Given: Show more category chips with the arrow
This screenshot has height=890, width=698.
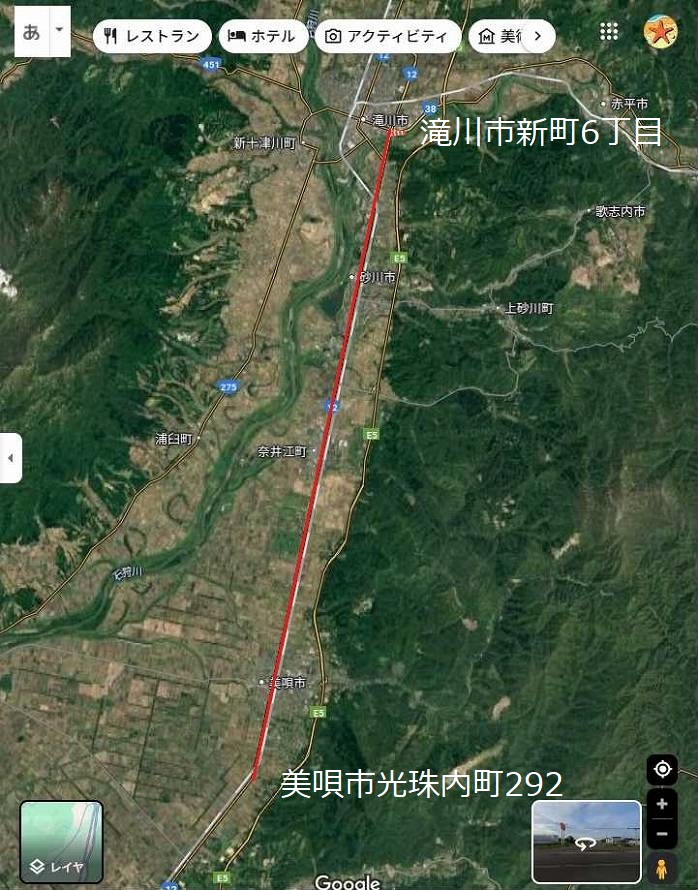Looking at the screenshot, I should click(x=538, y=36).
